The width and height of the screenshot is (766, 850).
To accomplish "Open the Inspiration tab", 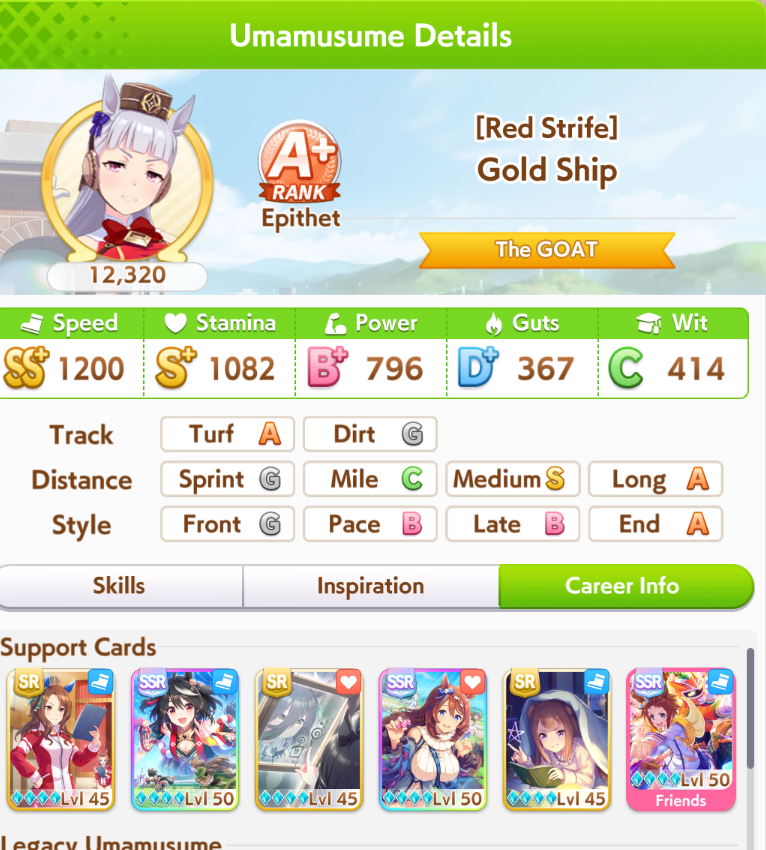I will (370, 586).
